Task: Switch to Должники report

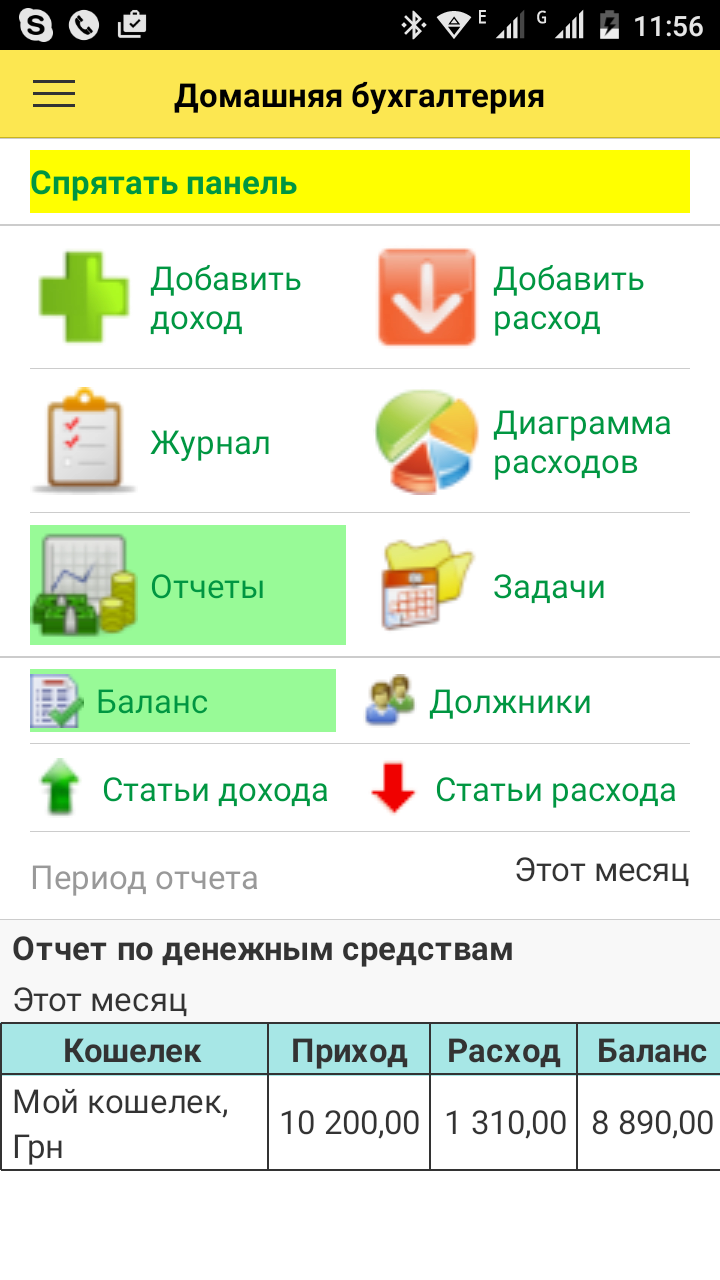Action: coord(508,701)
